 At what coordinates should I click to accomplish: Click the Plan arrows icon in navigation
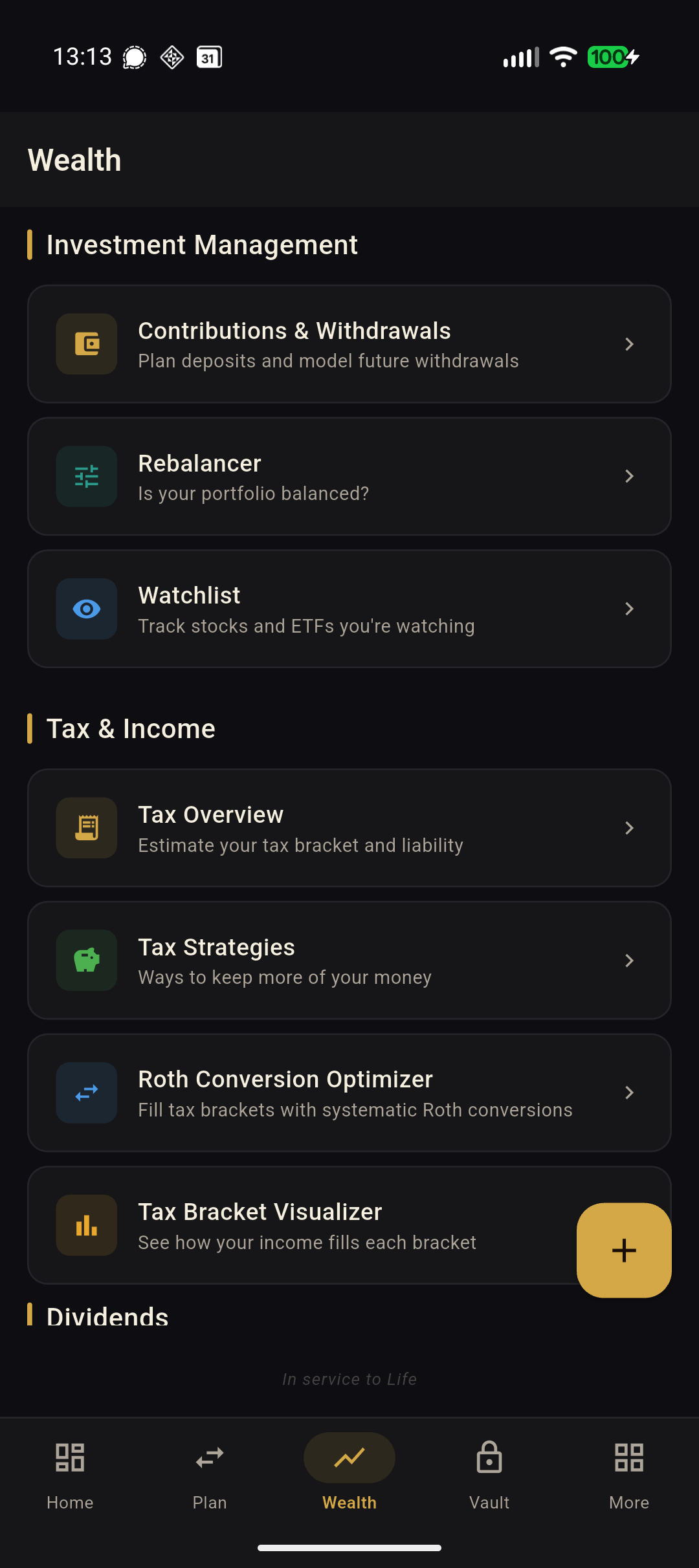click(x=209, y=1457)
